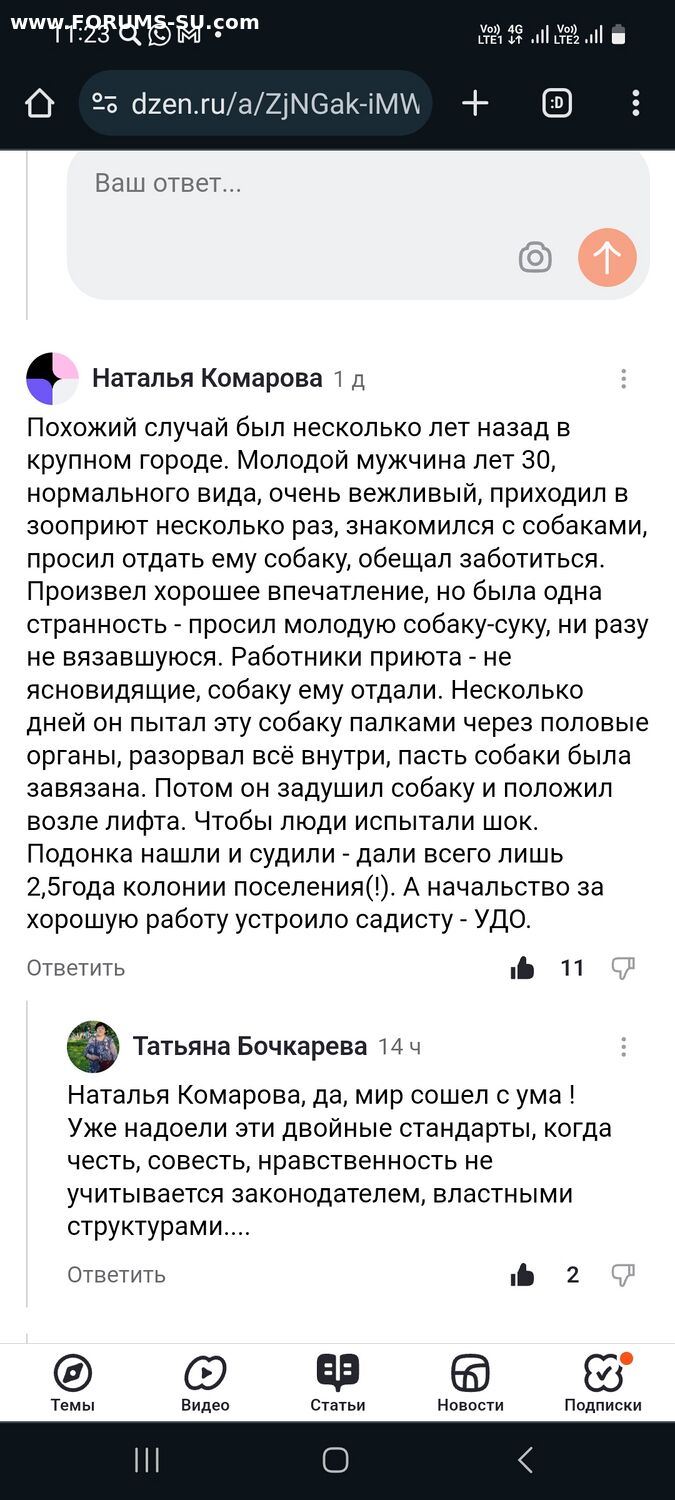Open options for Татьяна Бочкарева's comment
Viewport: 675px width, 1500px height.
coord(623,1047)
